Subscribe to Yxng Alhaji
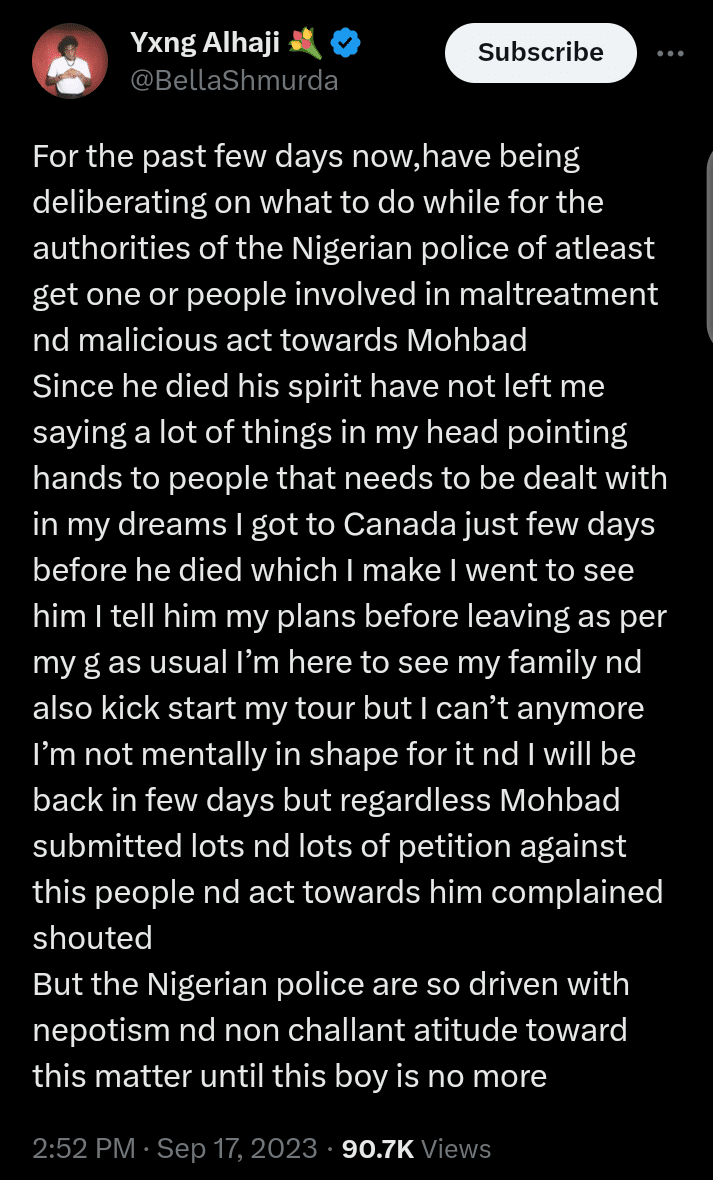Image resolution: width=713 pixels, height=1180 pixels. (x=540, y=53)
